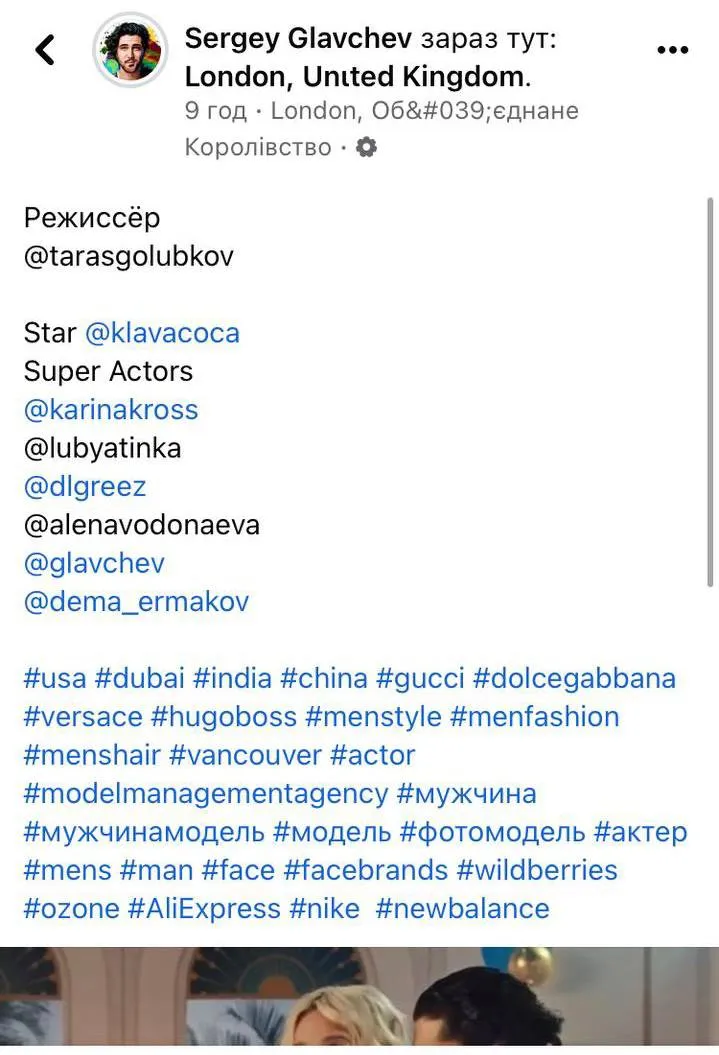Open the post overflow menu
The image size is (719, 1055).
(x=673, y=50)
